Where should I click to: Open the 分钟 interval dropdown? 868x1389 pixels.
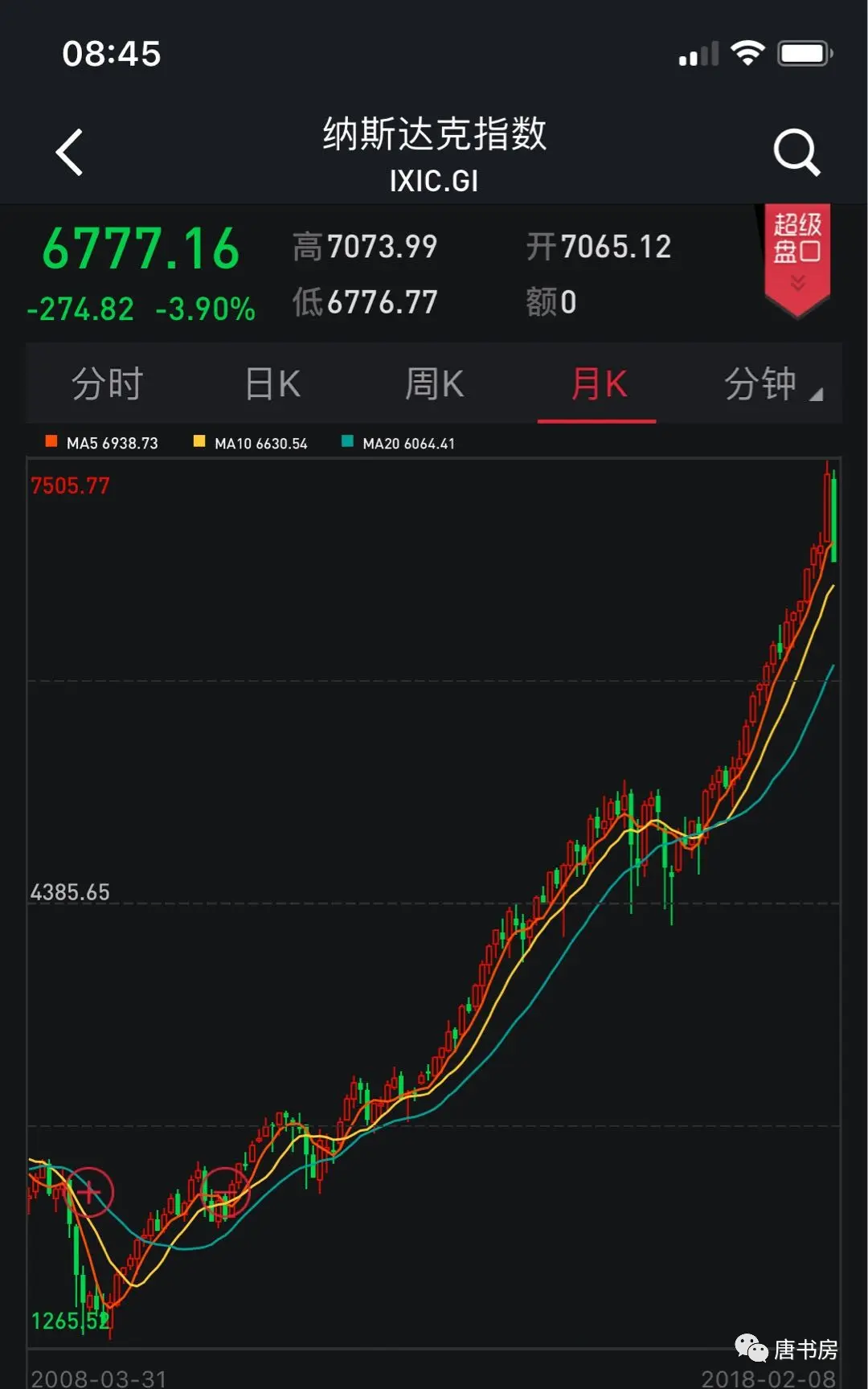click(x=770, y=383)
